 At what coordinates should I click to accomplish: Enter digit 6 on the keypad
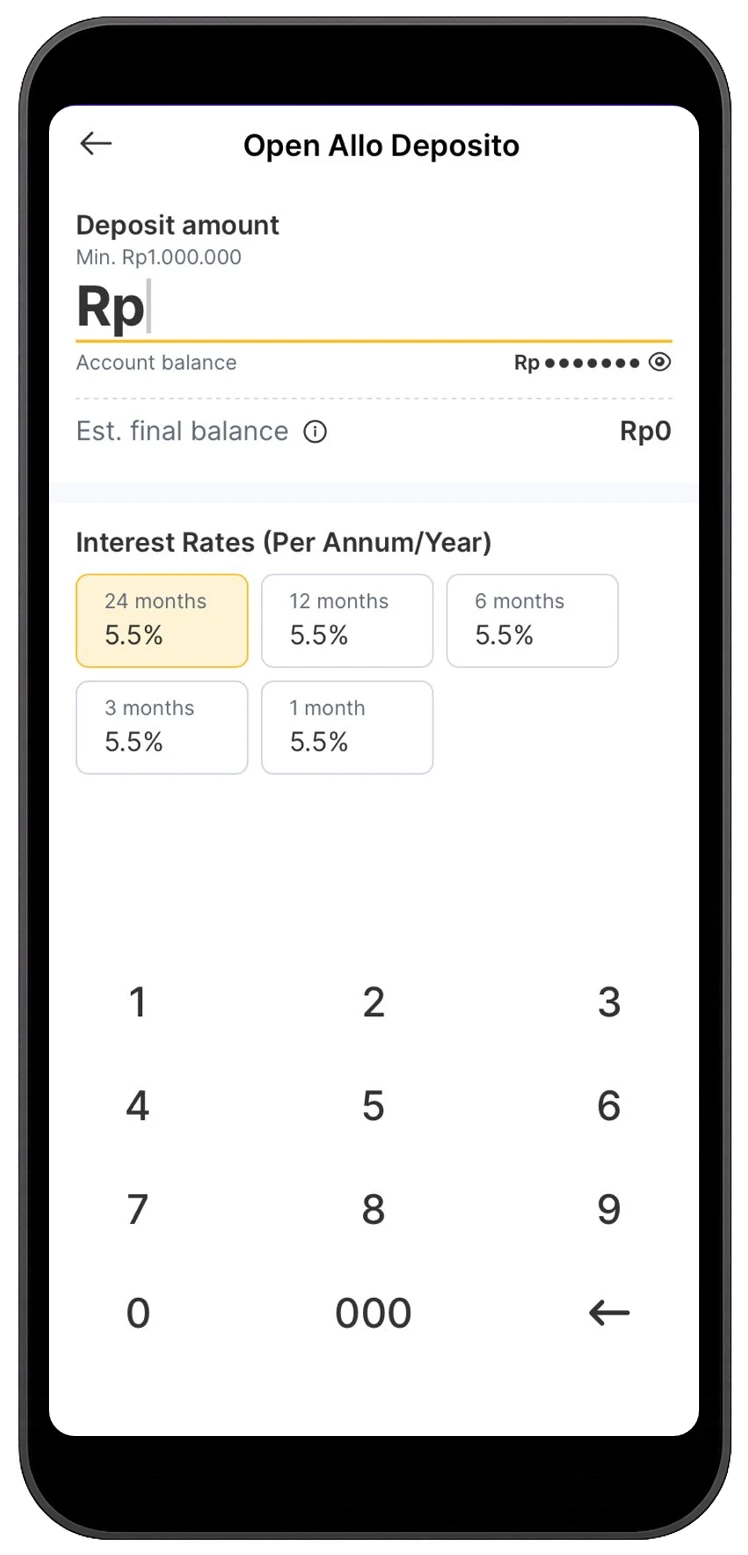tap(609, 1106)
